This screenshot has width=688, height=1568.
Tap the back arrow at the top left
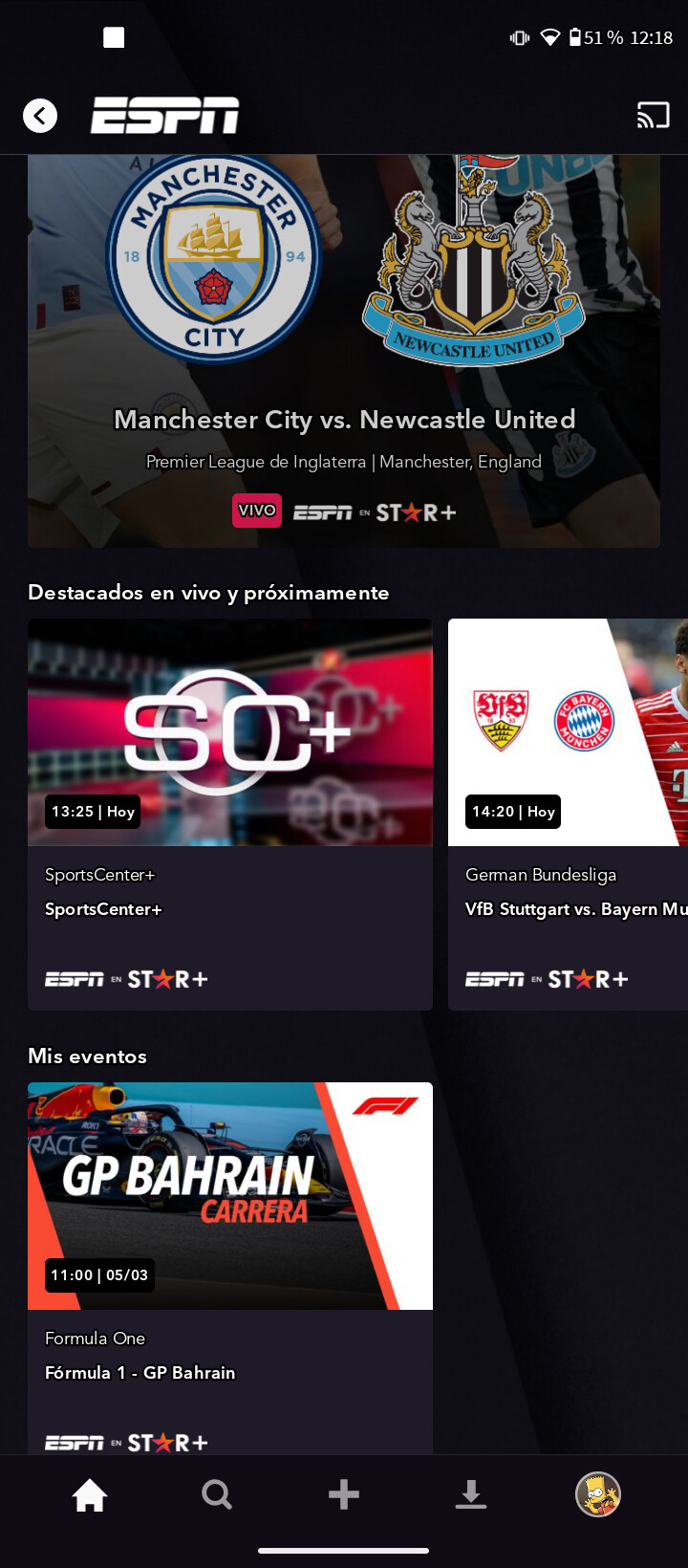pyautogui.click(x=40, y=115)
